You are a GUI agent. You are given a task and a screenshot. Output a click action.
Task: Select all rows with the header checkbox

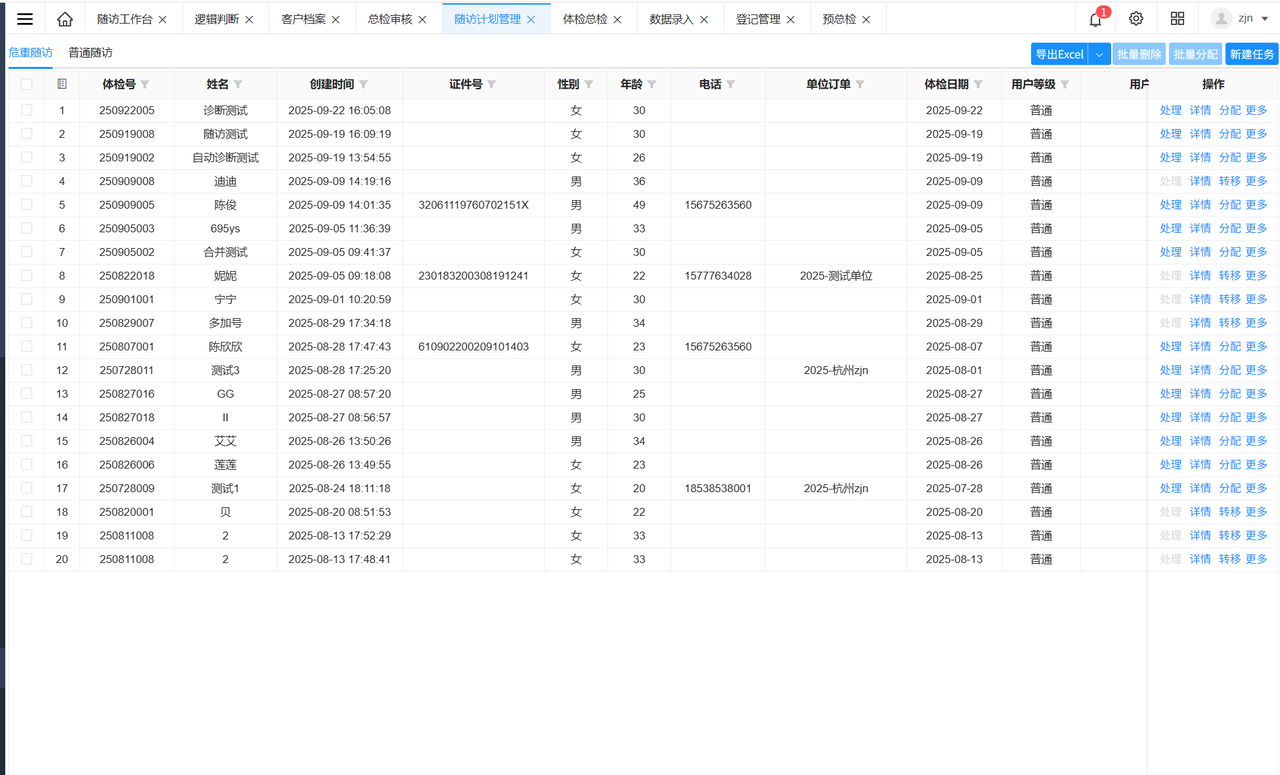coord(27,84)
